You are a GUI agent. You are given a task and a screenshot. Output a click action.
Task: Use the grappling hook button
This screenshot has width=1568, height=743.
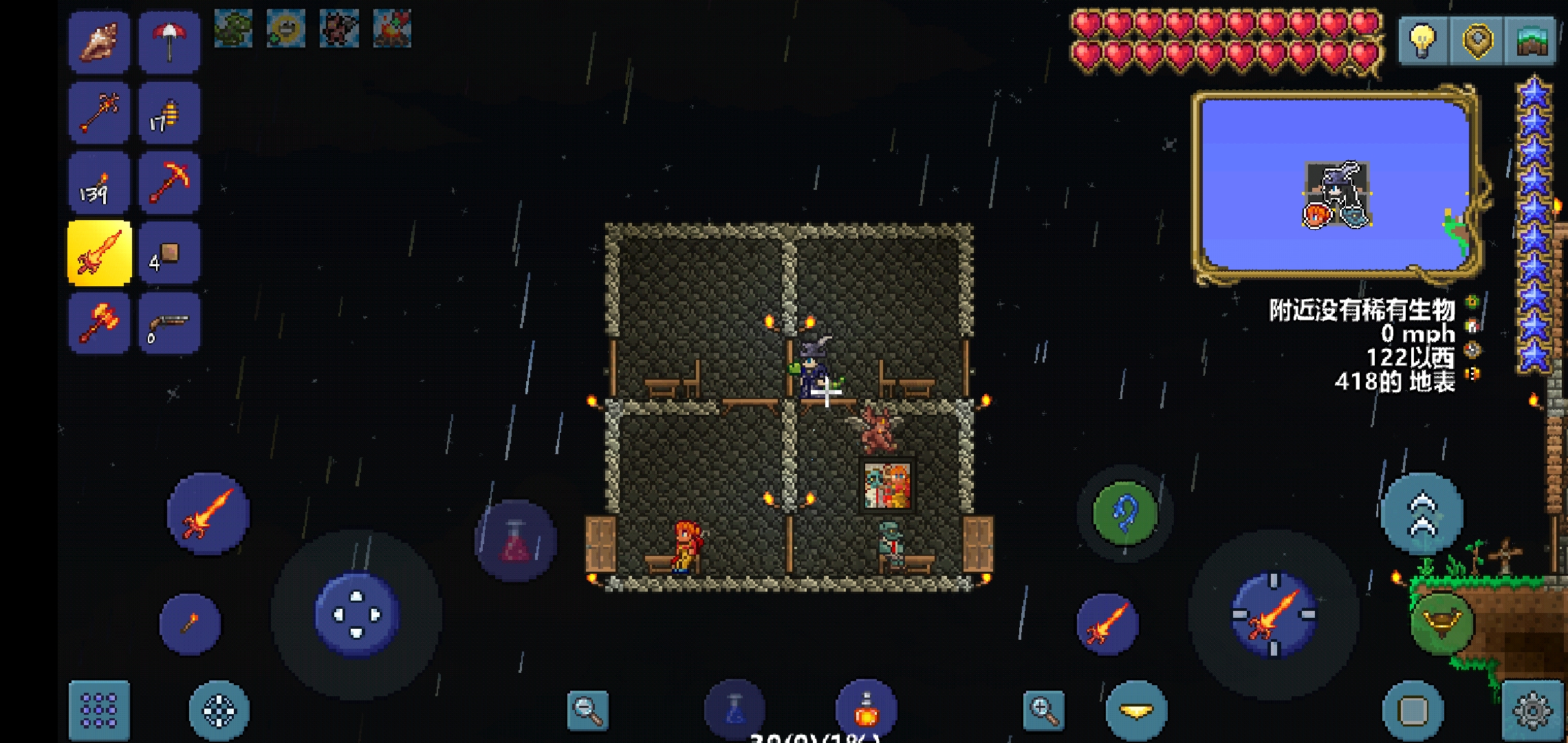[1124, 514]
